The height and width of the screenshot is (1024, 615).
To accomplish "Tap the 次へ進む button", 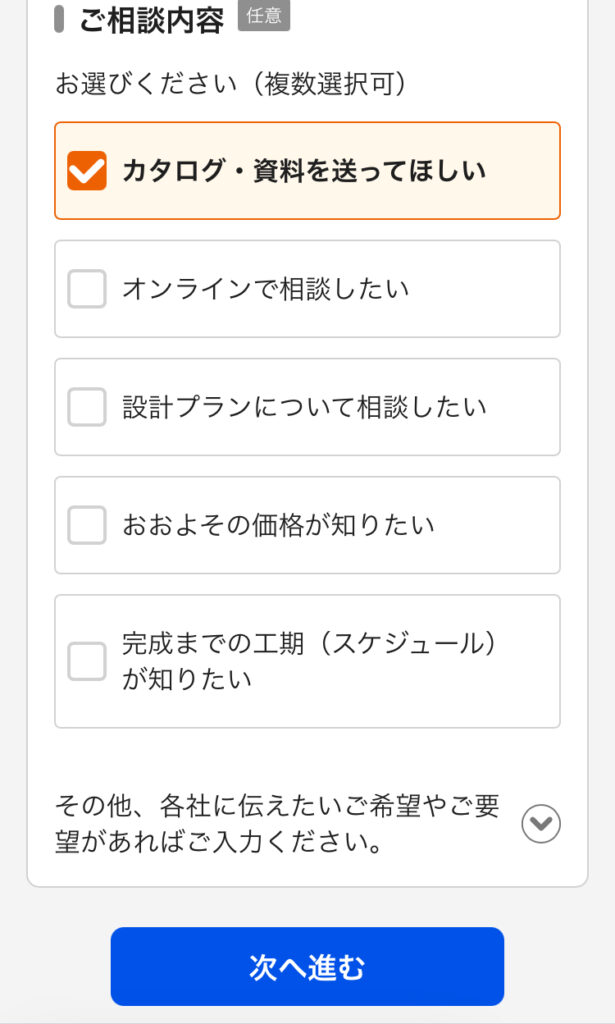I will coord(308,967).
